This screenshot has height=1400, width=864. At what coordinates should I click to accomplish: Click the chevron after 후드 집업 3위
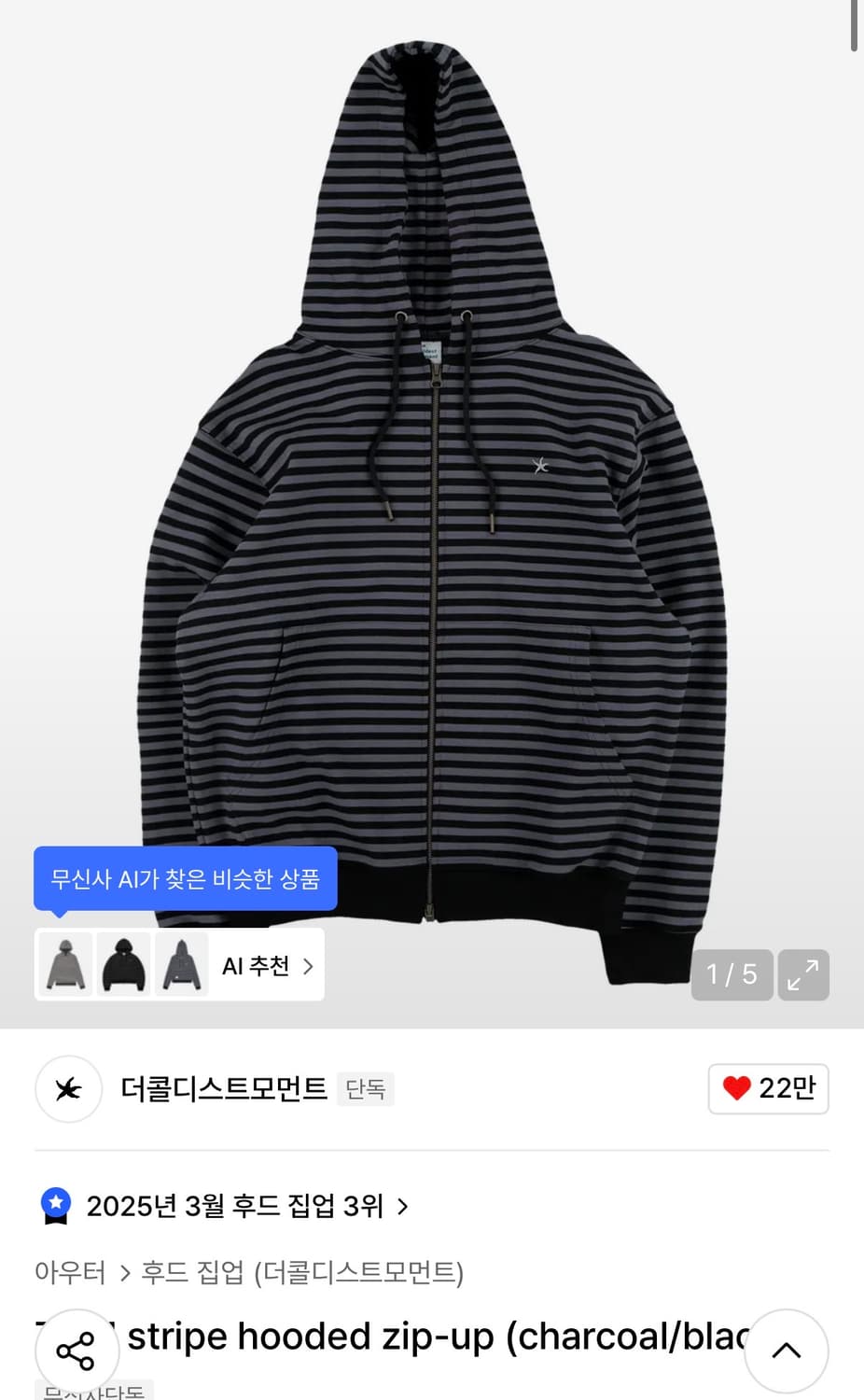tap(403, 1205)
